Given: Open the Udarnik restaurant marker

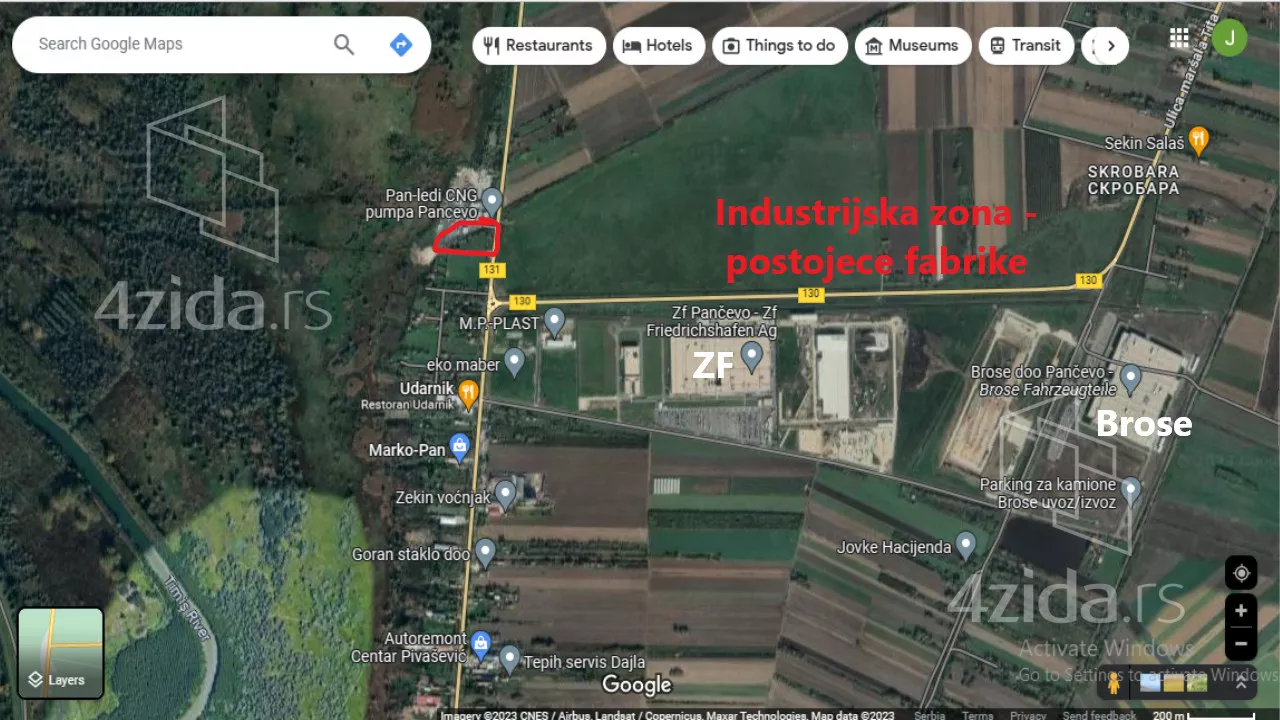Looking at the screenshot, I should 468,393.
